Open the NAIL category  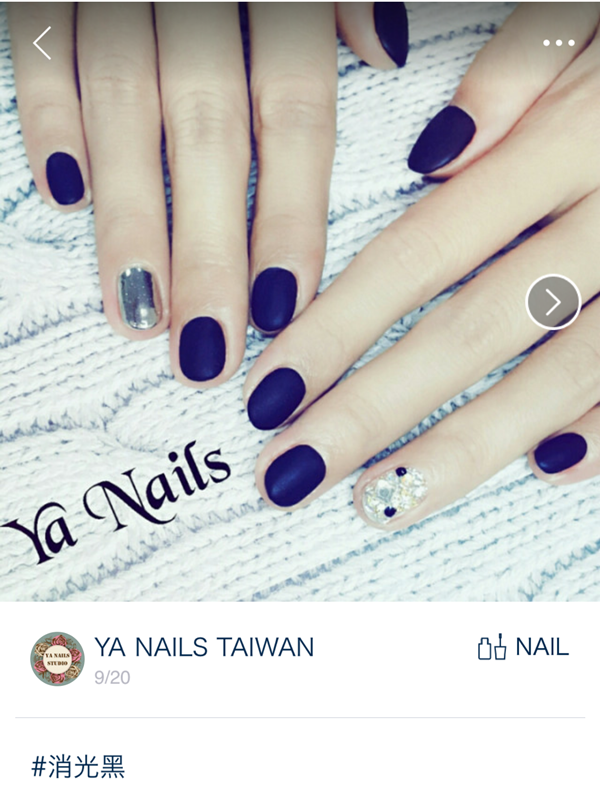pos(523,647)
